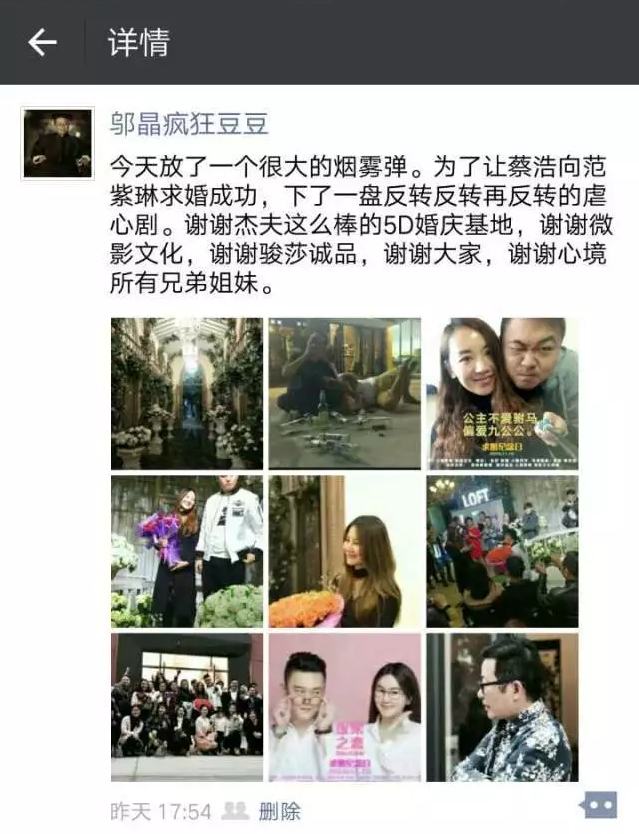View the photo of people on floor

pyautogui.click(x=345, y=393)
